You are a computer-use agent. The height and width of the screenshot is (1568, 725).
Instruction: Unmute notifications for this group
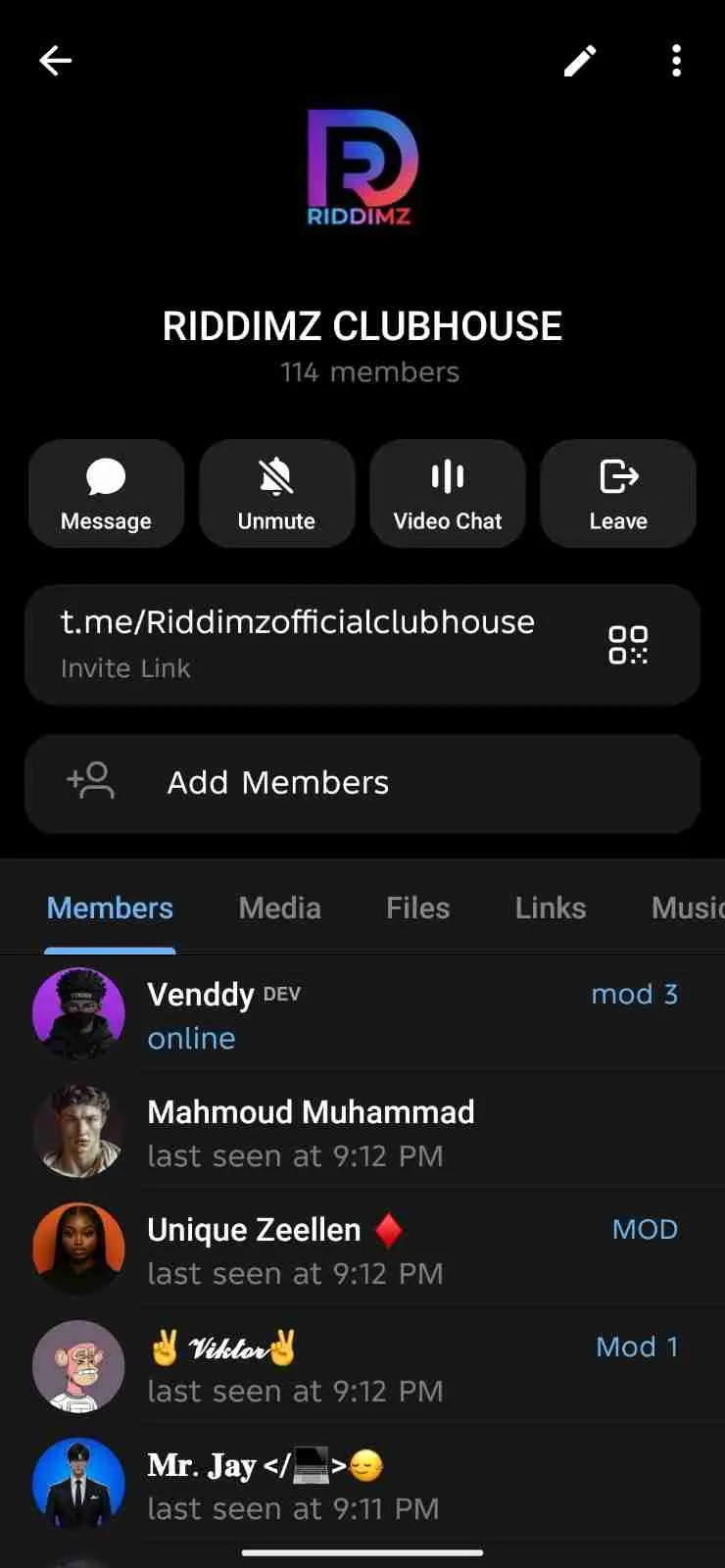[276, 493]
